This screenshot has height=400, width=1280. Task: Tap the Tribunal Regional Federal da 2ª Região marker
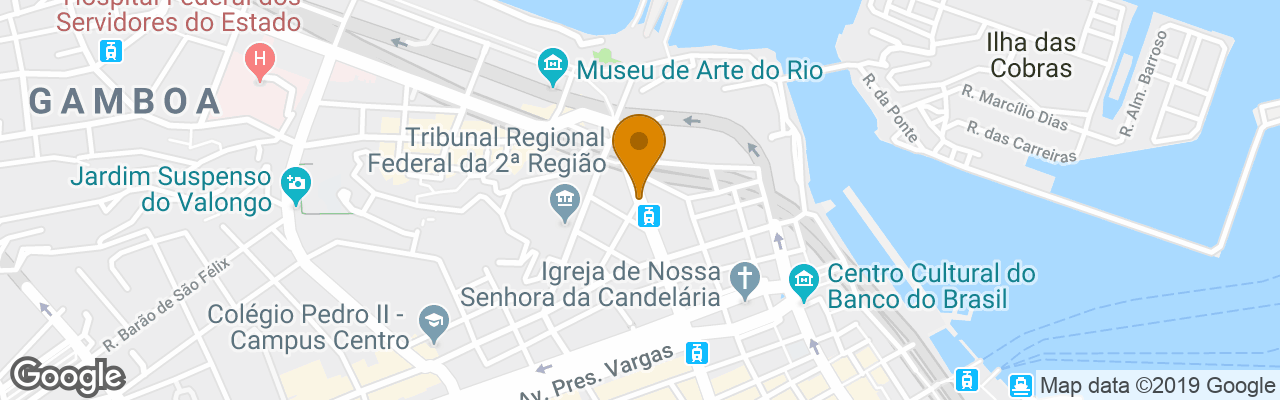pos(565,203)
